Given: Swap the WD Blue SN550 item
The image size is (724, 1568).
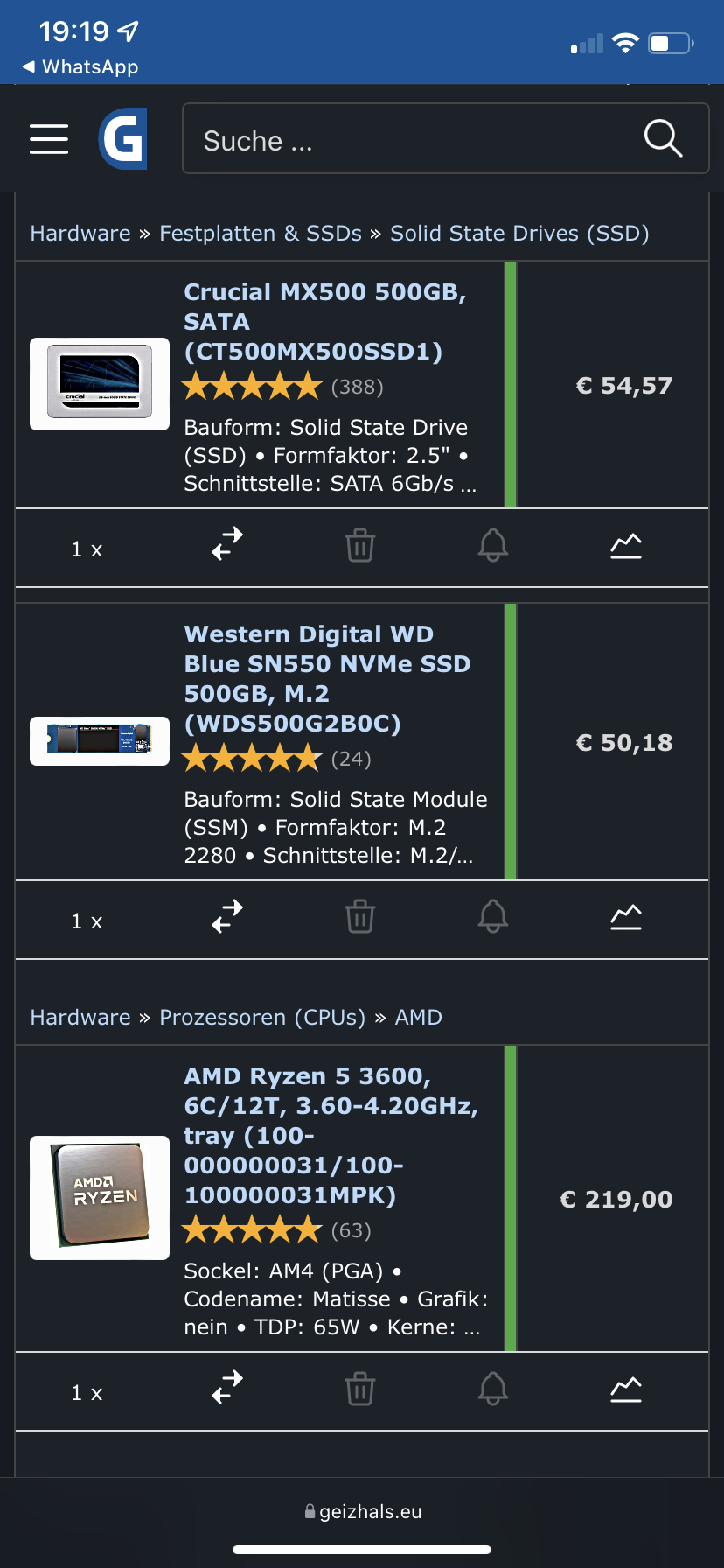Looking at the screenshot, I should [227, 918].
